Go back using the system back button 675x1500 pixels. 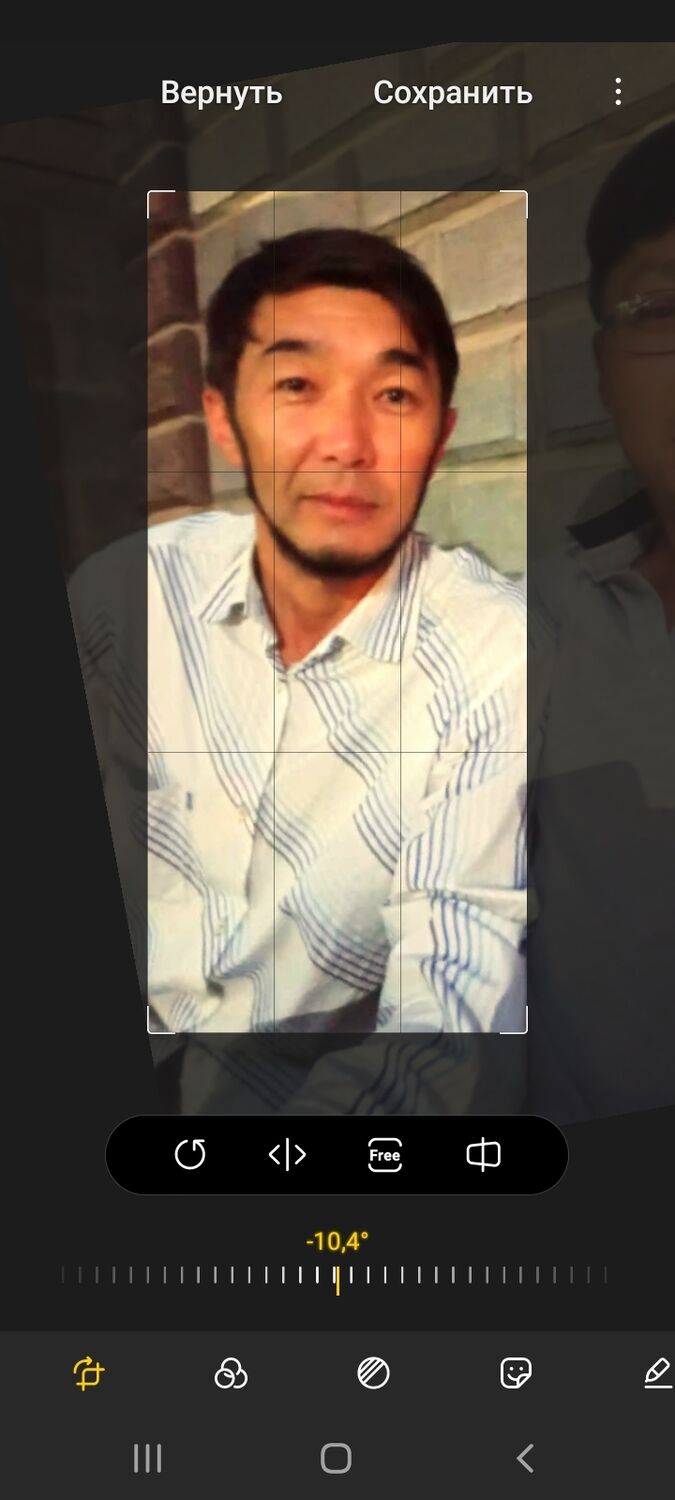point(525,1458)
